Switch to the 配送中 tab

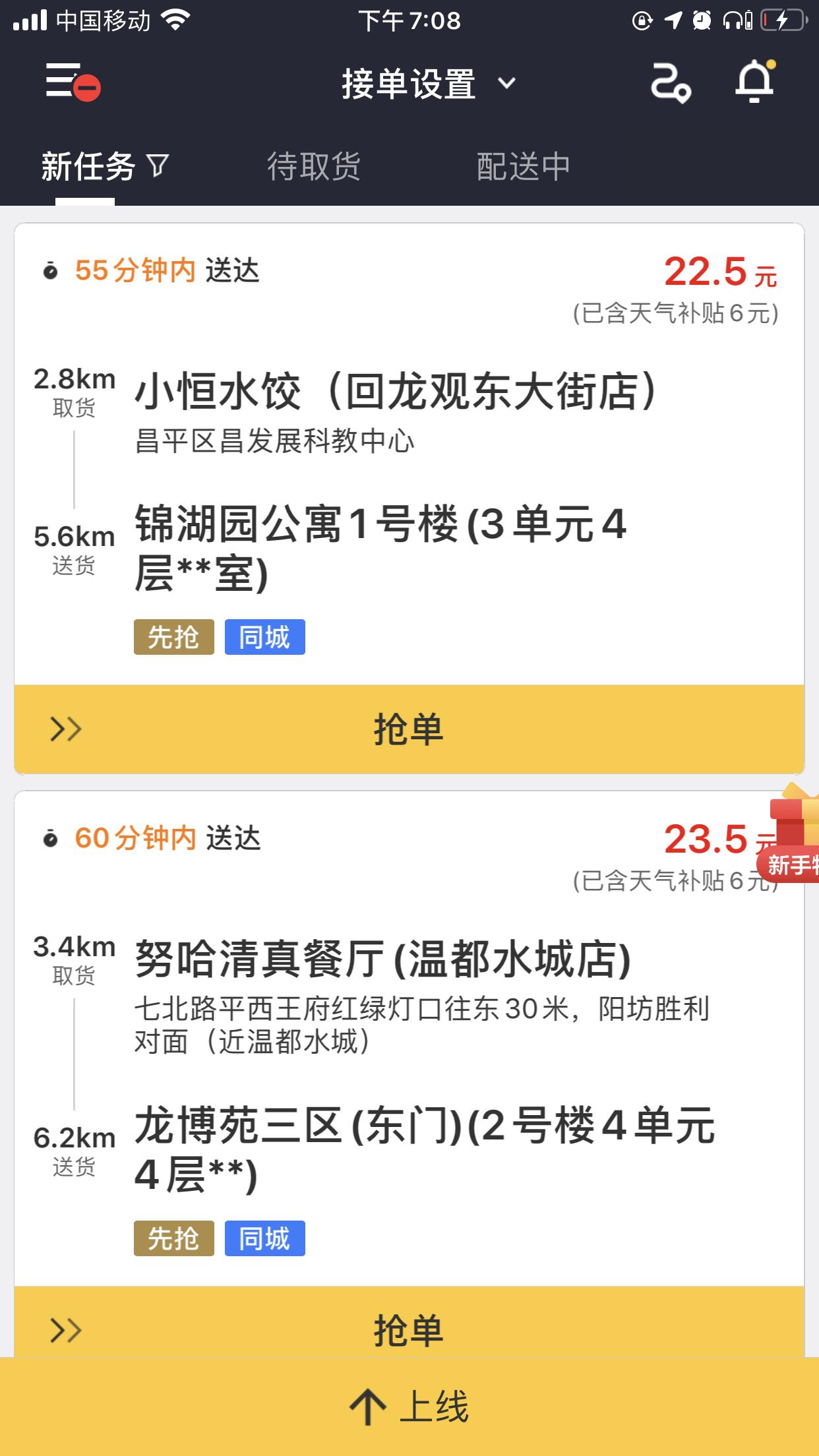click(524, 166)
